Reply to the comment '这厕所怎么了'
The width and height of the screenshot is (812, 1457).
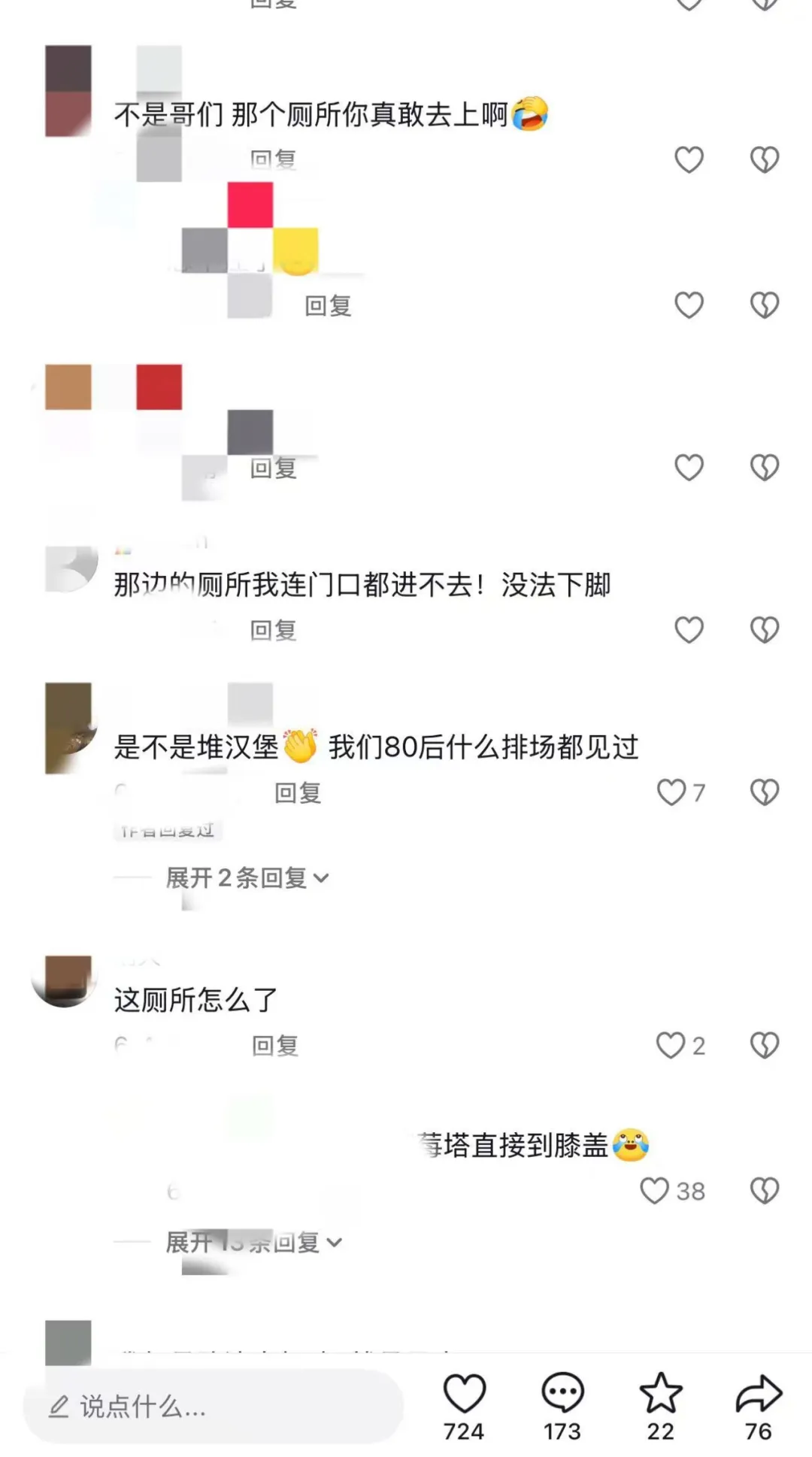[275, 1046]
